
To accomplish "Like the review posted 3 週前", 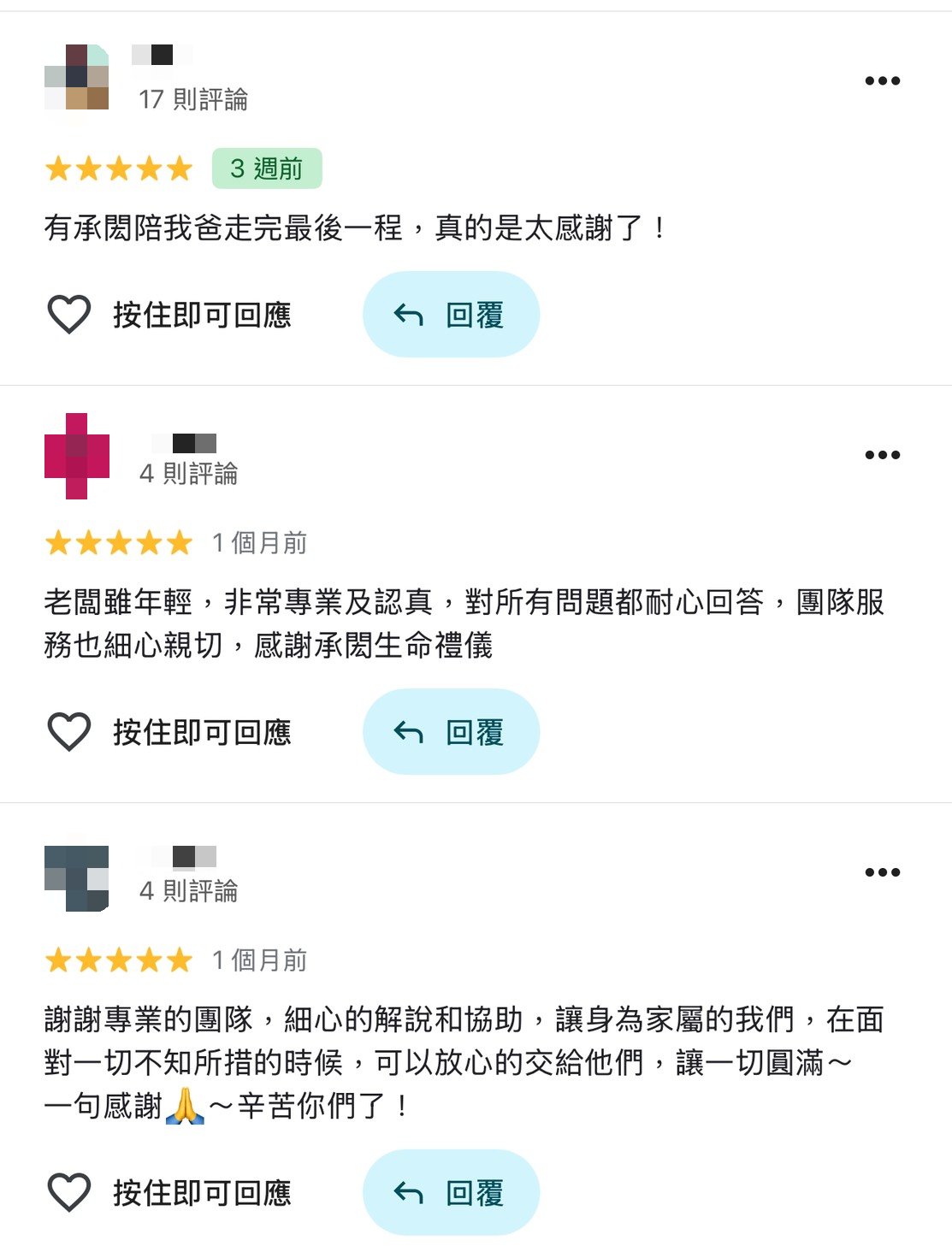I will 69,314.
